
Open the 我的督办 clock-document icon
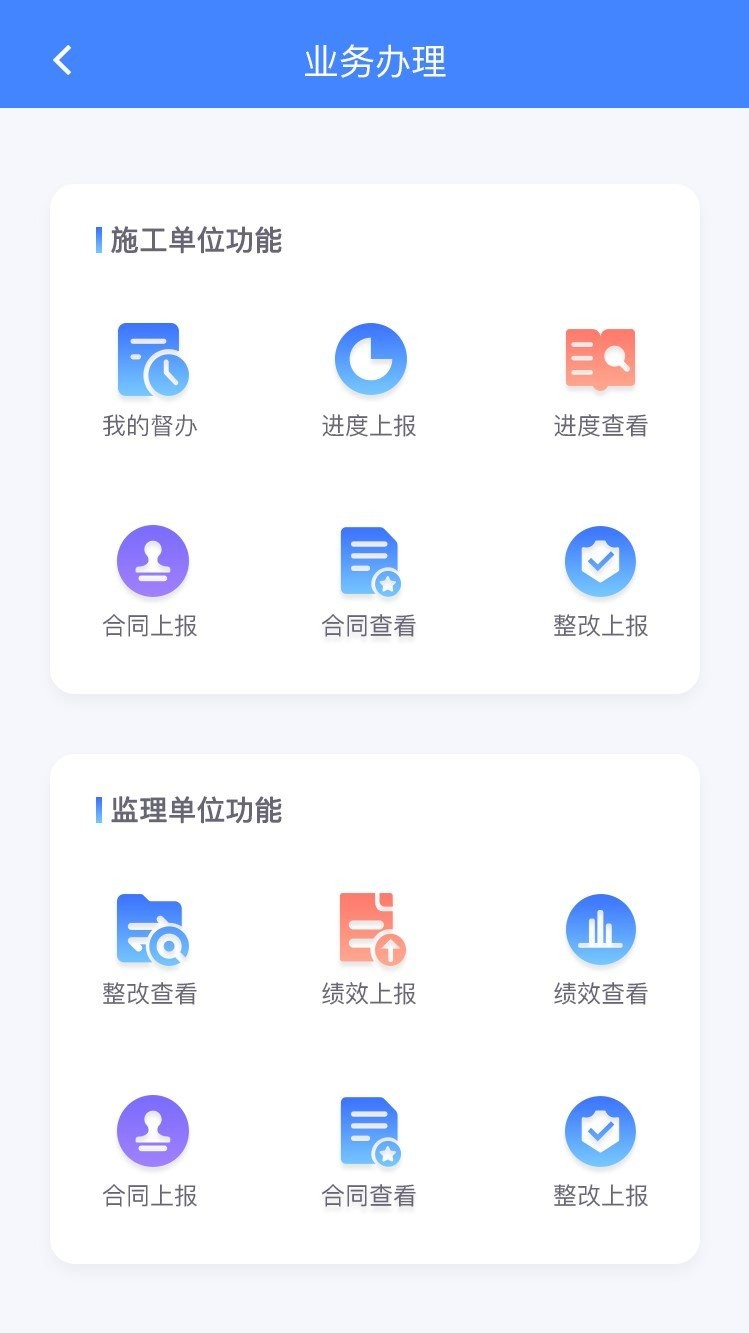(152, 360)
